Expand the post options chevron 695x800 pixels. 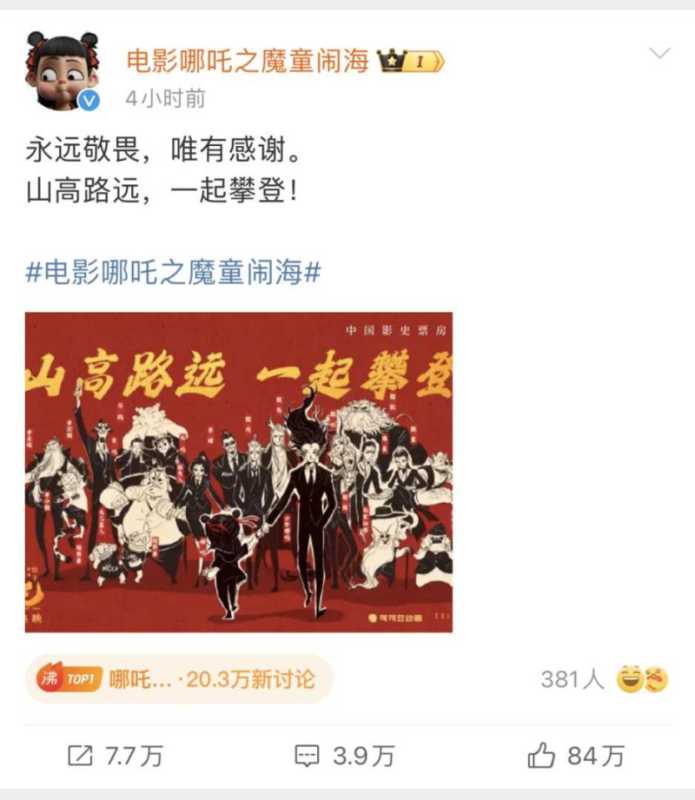[x=659, y=53]
